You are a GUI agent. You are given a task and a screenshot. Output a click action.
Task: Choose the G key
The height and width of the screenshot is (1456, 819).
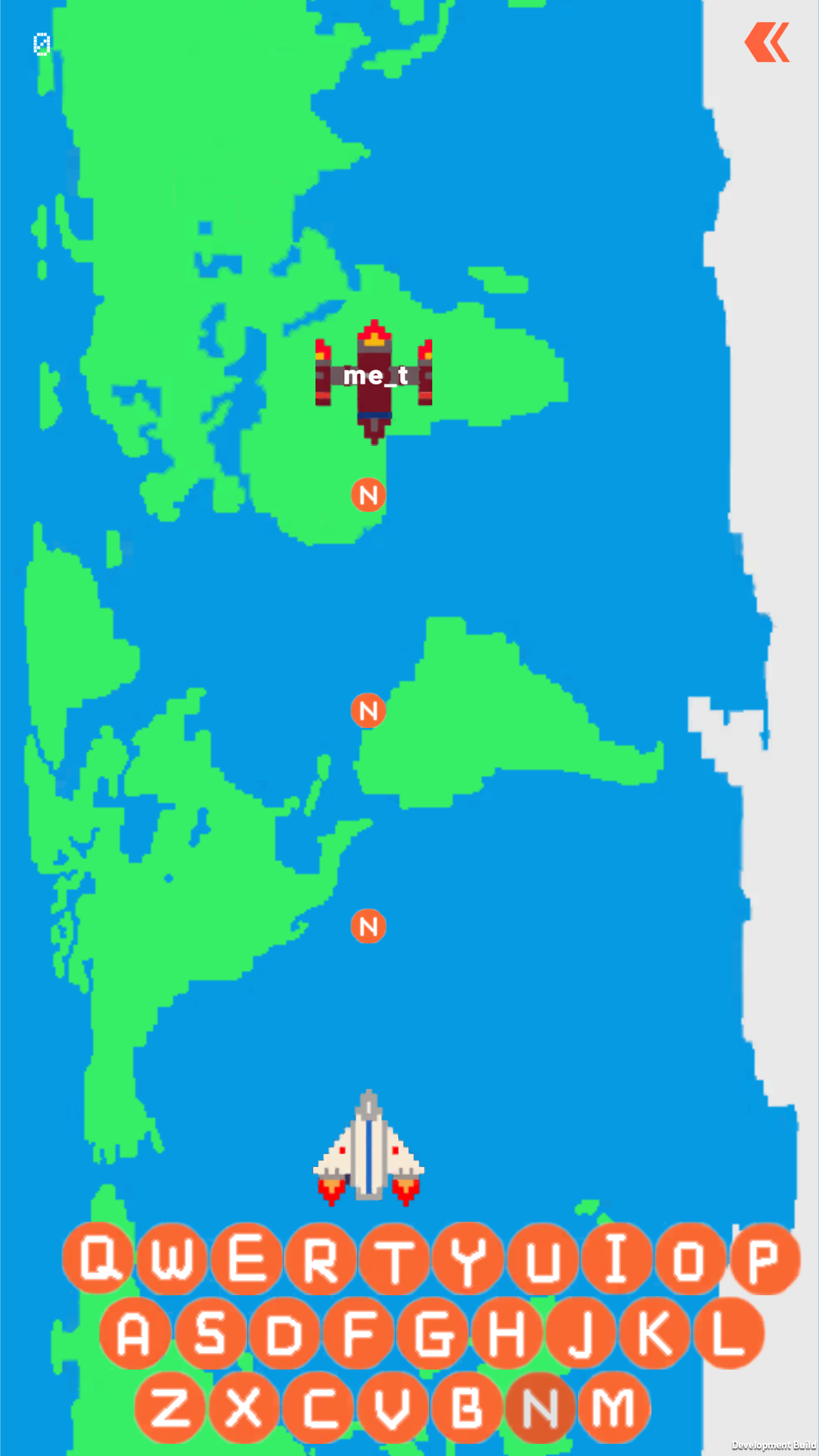pyautogui.click(x=432, y=1333)
